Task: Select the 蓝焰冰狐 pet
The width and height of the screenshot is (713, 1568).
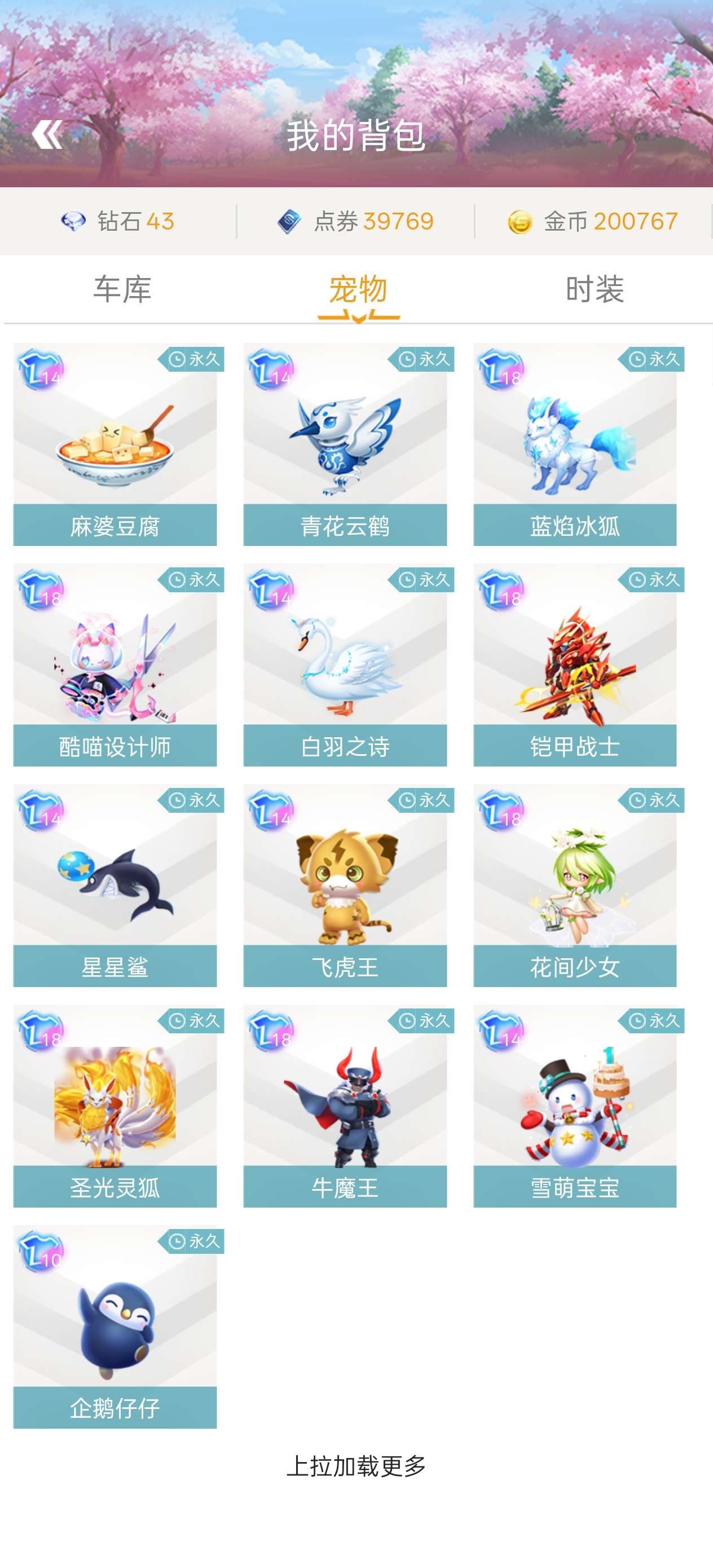Action: tap(575, 444)
